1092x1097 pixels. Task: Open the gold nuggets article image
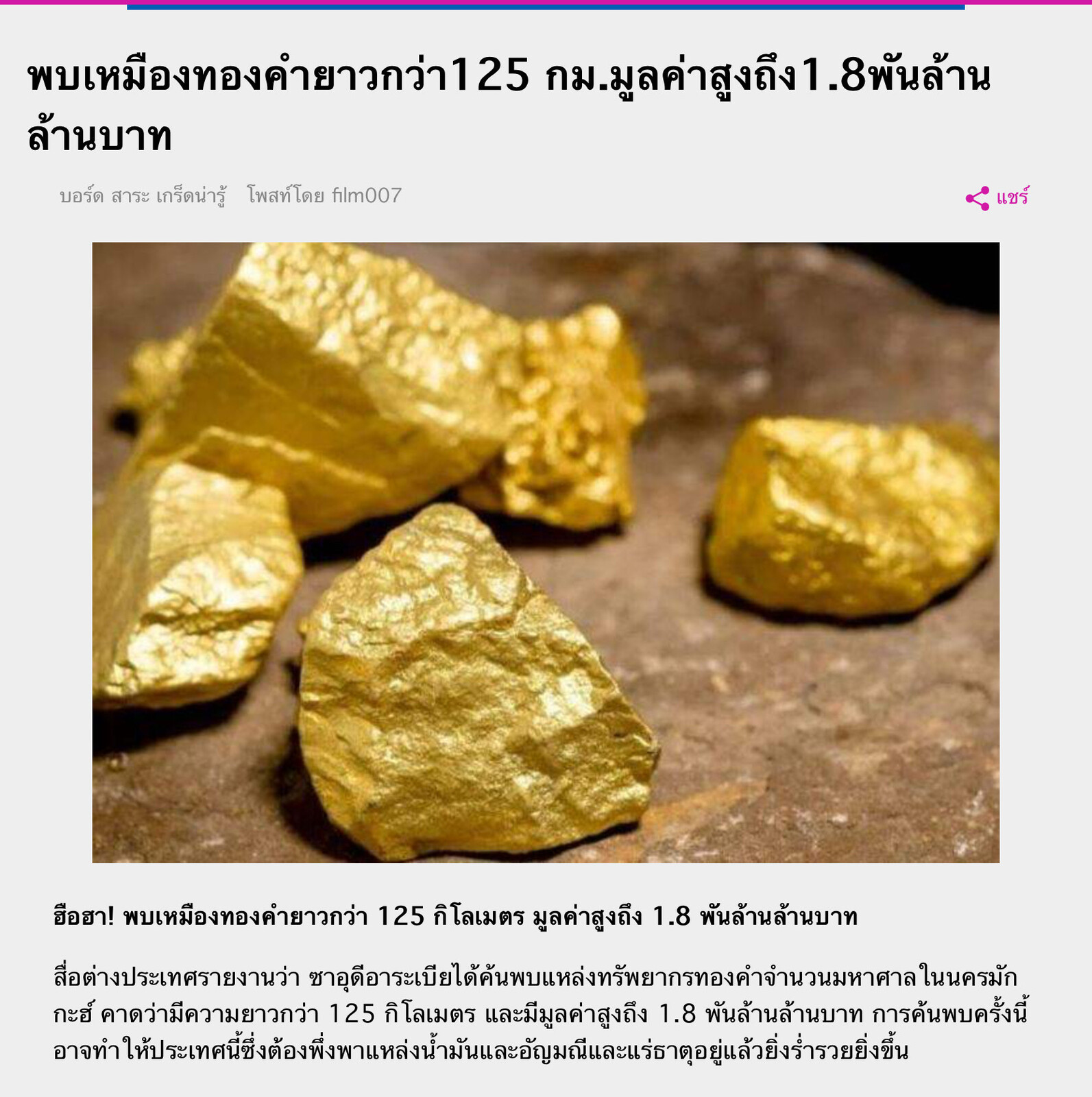click(546, 552)
